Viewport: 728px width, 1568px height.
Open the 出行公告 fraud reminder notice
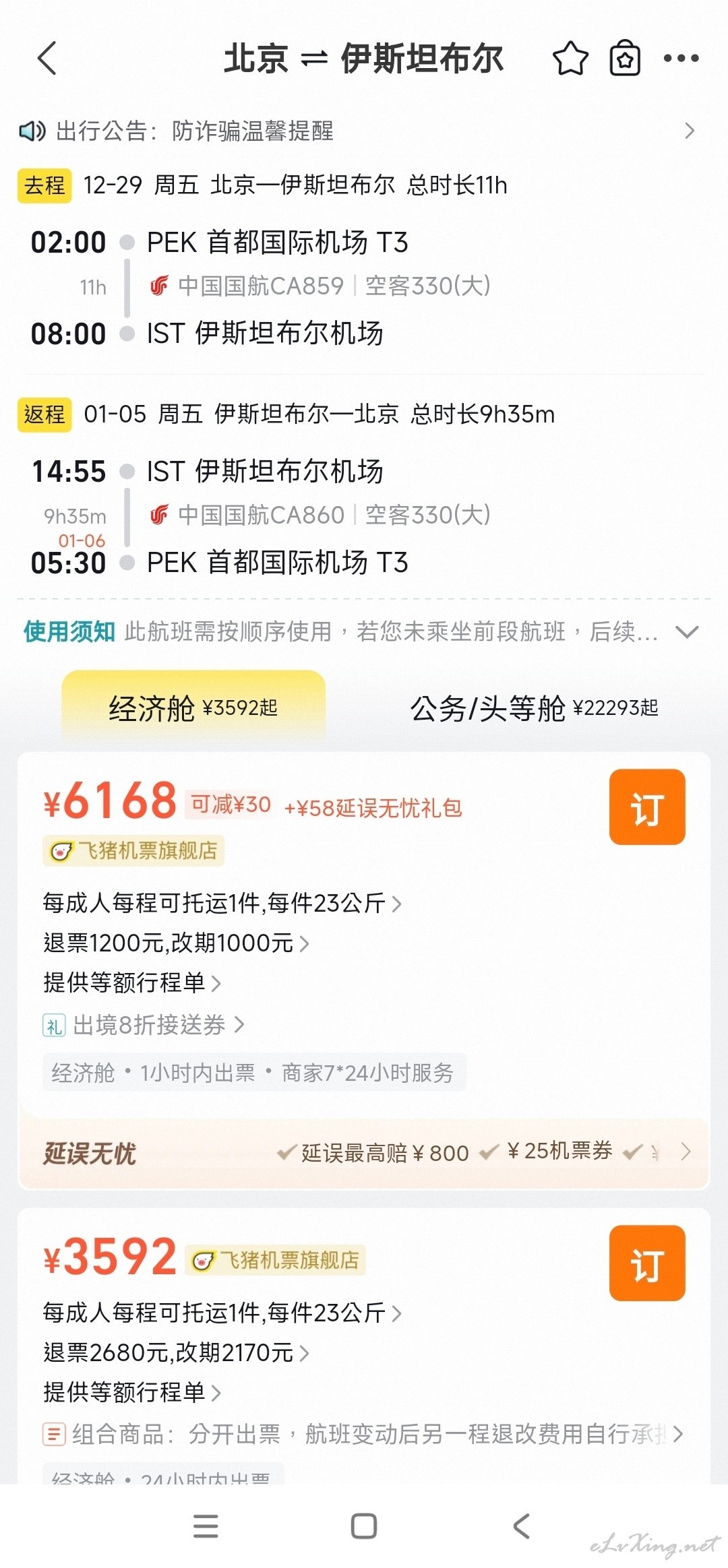[357, 131]
